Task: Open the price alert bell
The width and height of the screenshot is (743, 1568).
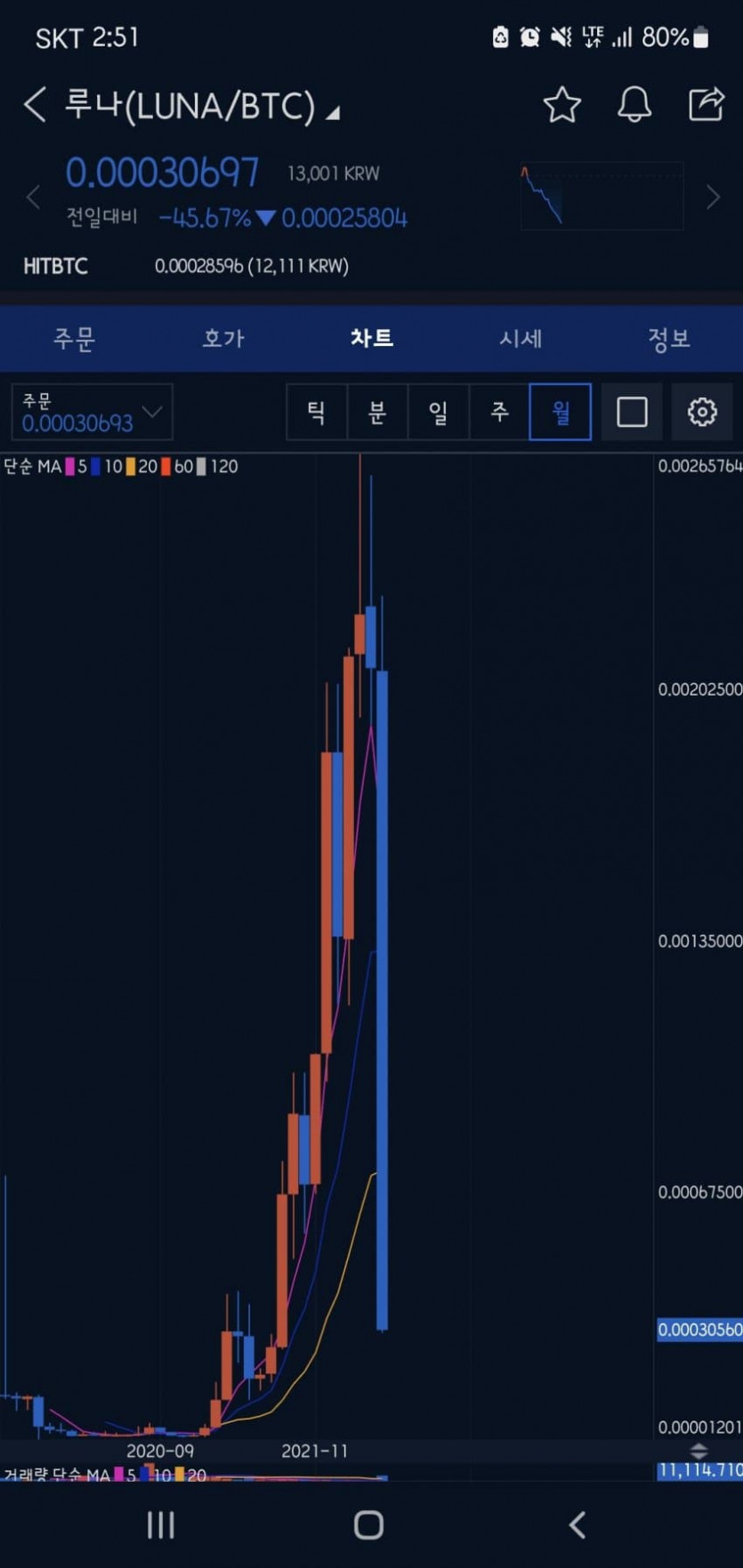Action: click(634, 105)
